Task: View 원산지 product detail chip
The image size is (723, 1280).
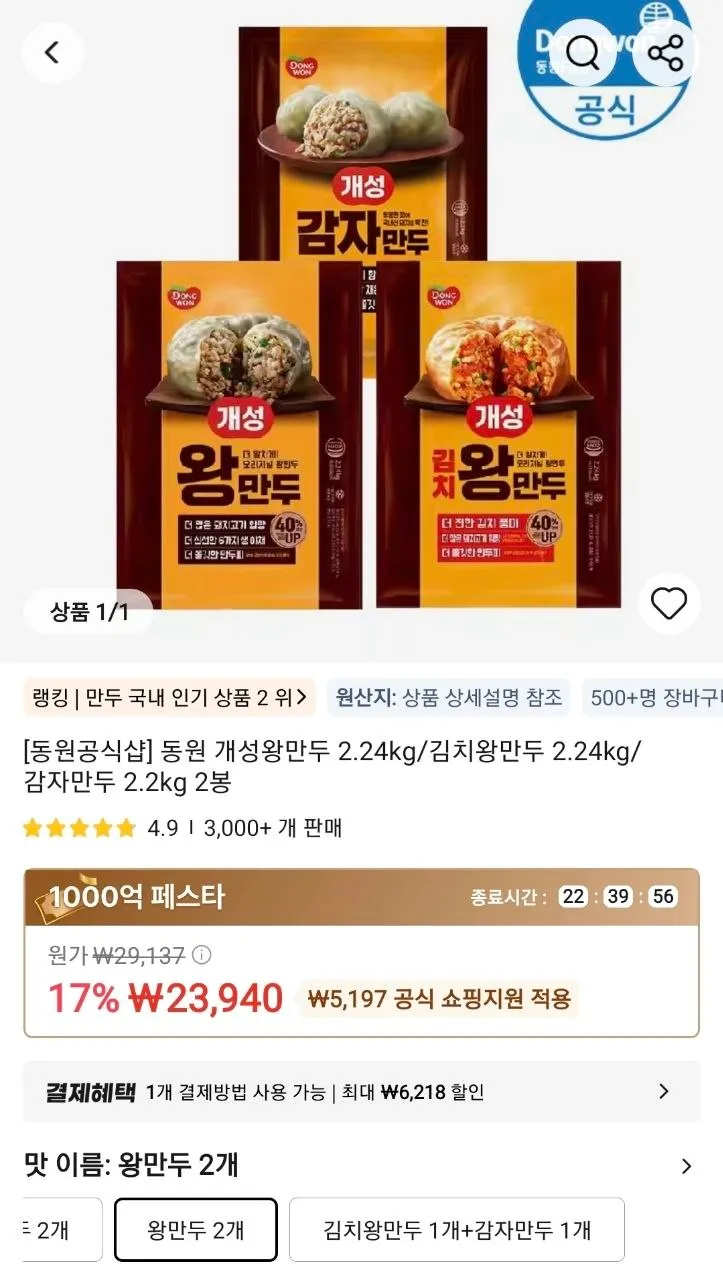Action: [x=449, y=697]
